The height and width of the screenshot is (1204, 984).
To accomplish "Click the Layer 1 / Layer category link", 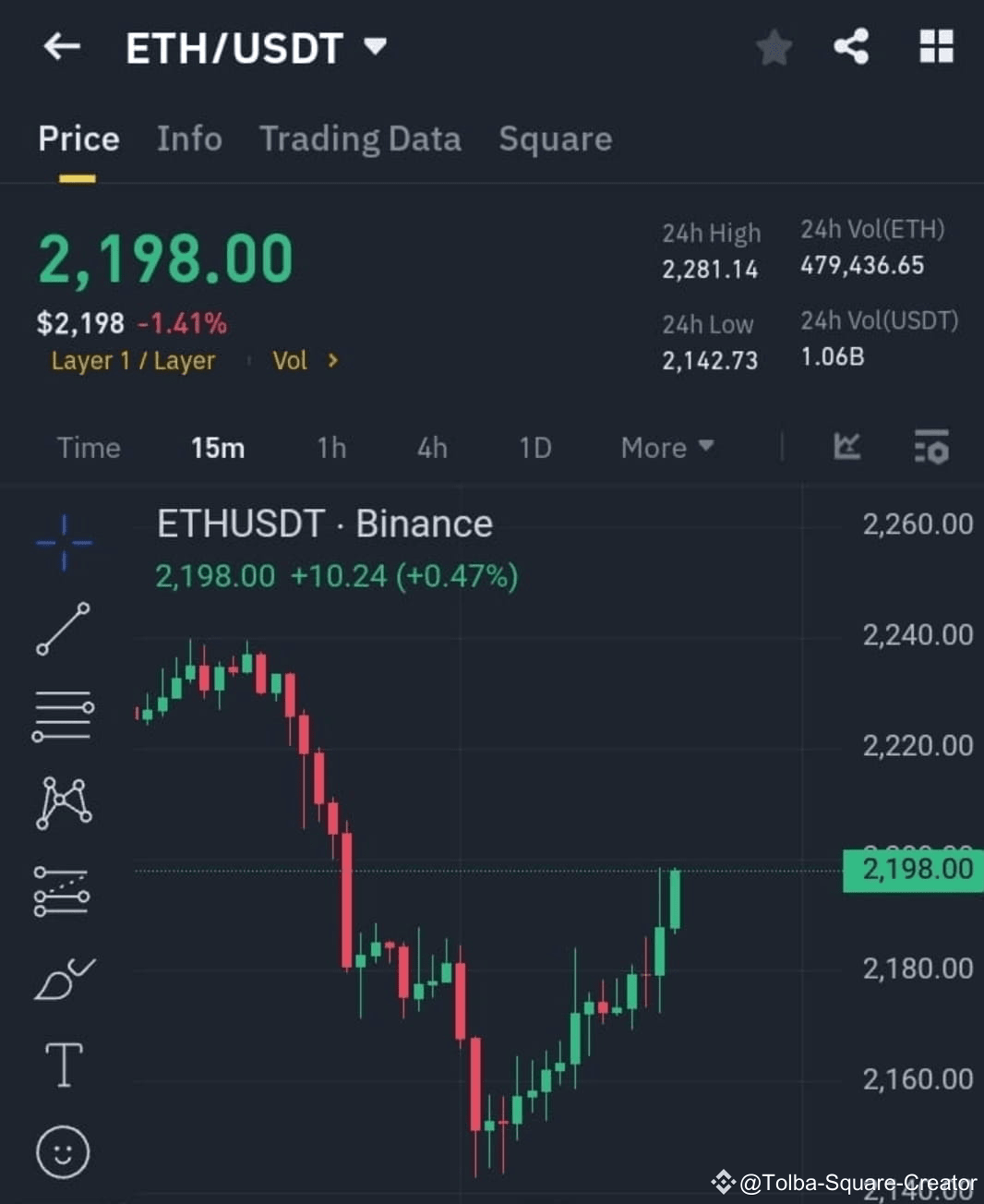I will click(x=132, y=361).
